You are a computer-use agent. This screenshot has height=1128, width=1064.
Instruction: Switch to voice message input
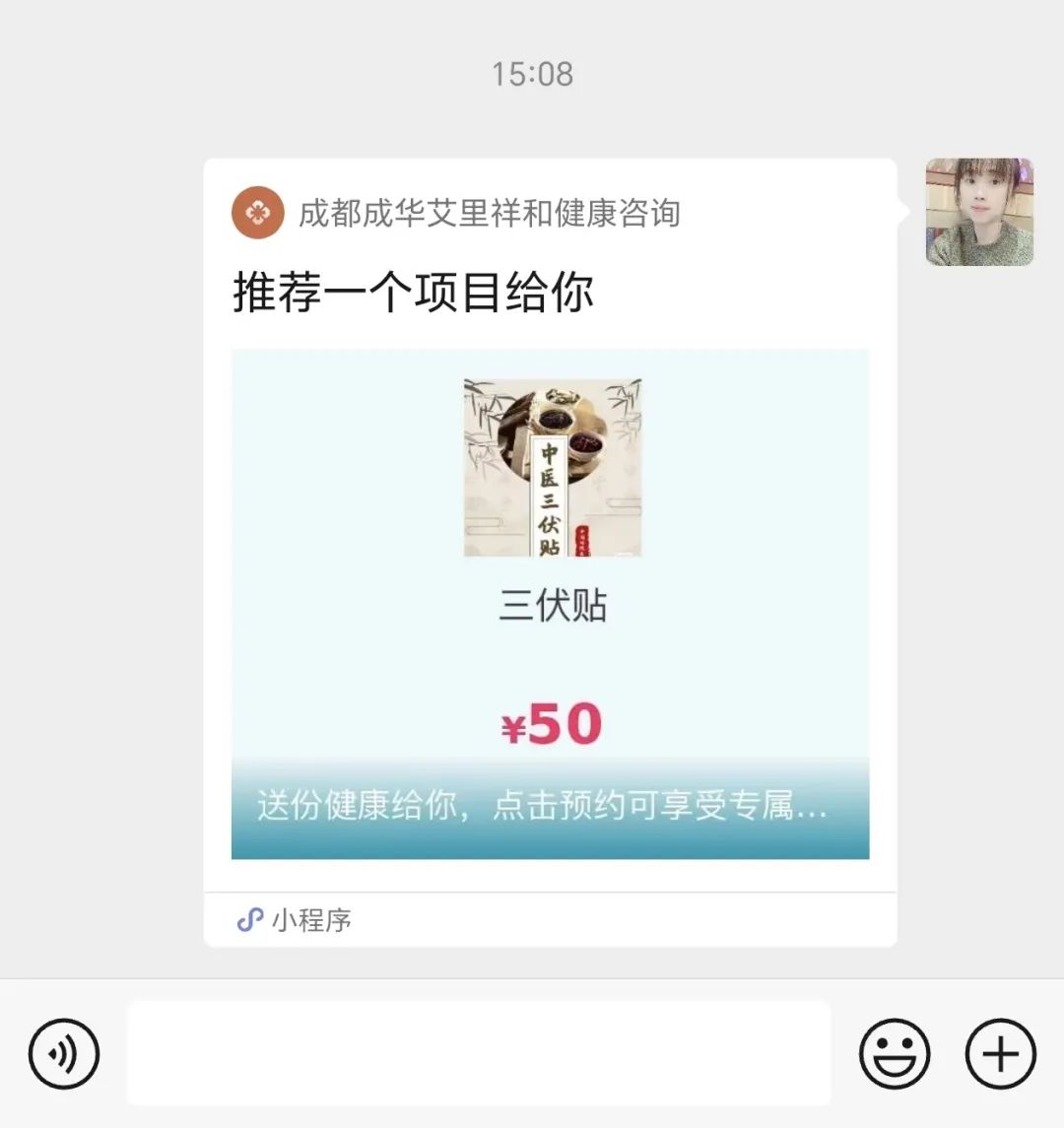pos(64,1053)
